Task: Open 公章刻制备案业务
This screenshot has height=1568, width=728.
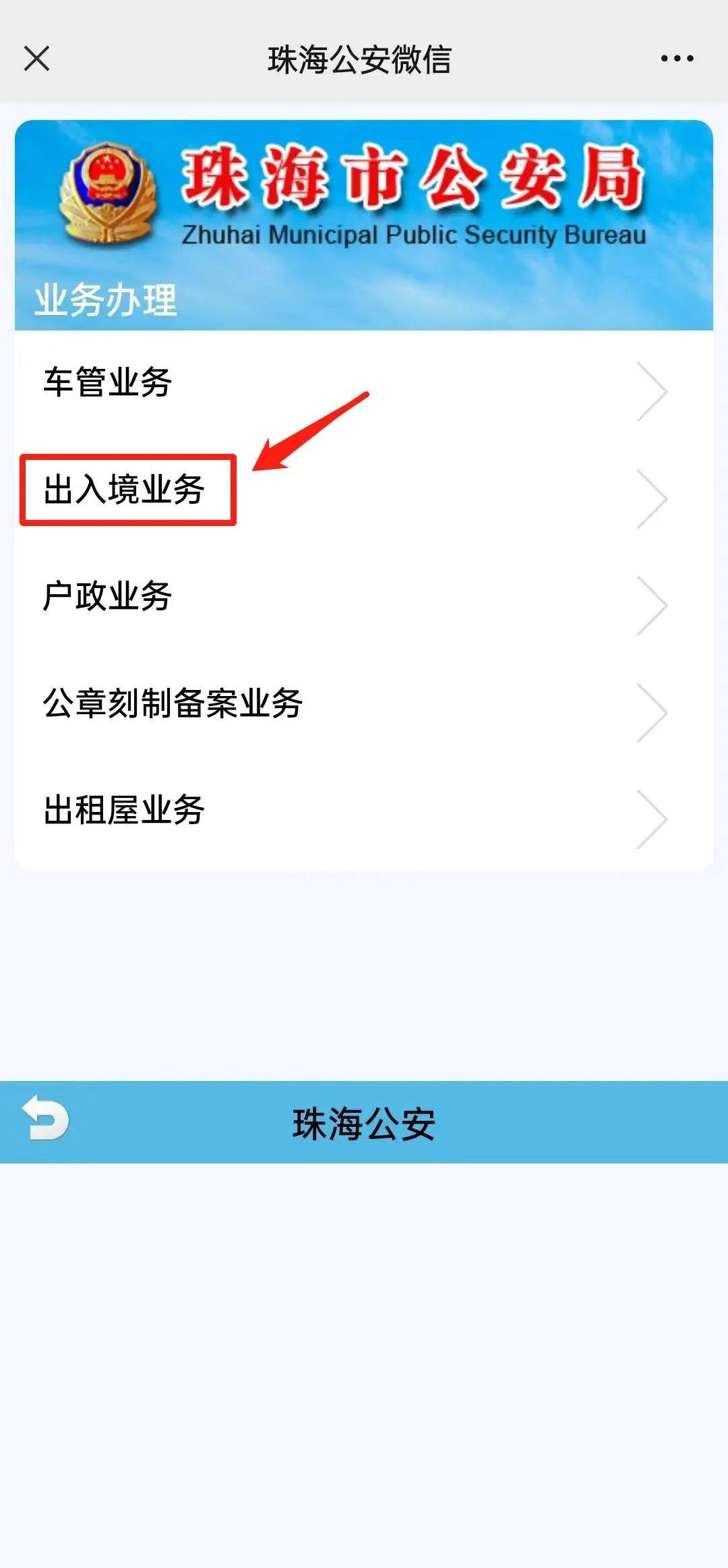Action: coord(364,703)
